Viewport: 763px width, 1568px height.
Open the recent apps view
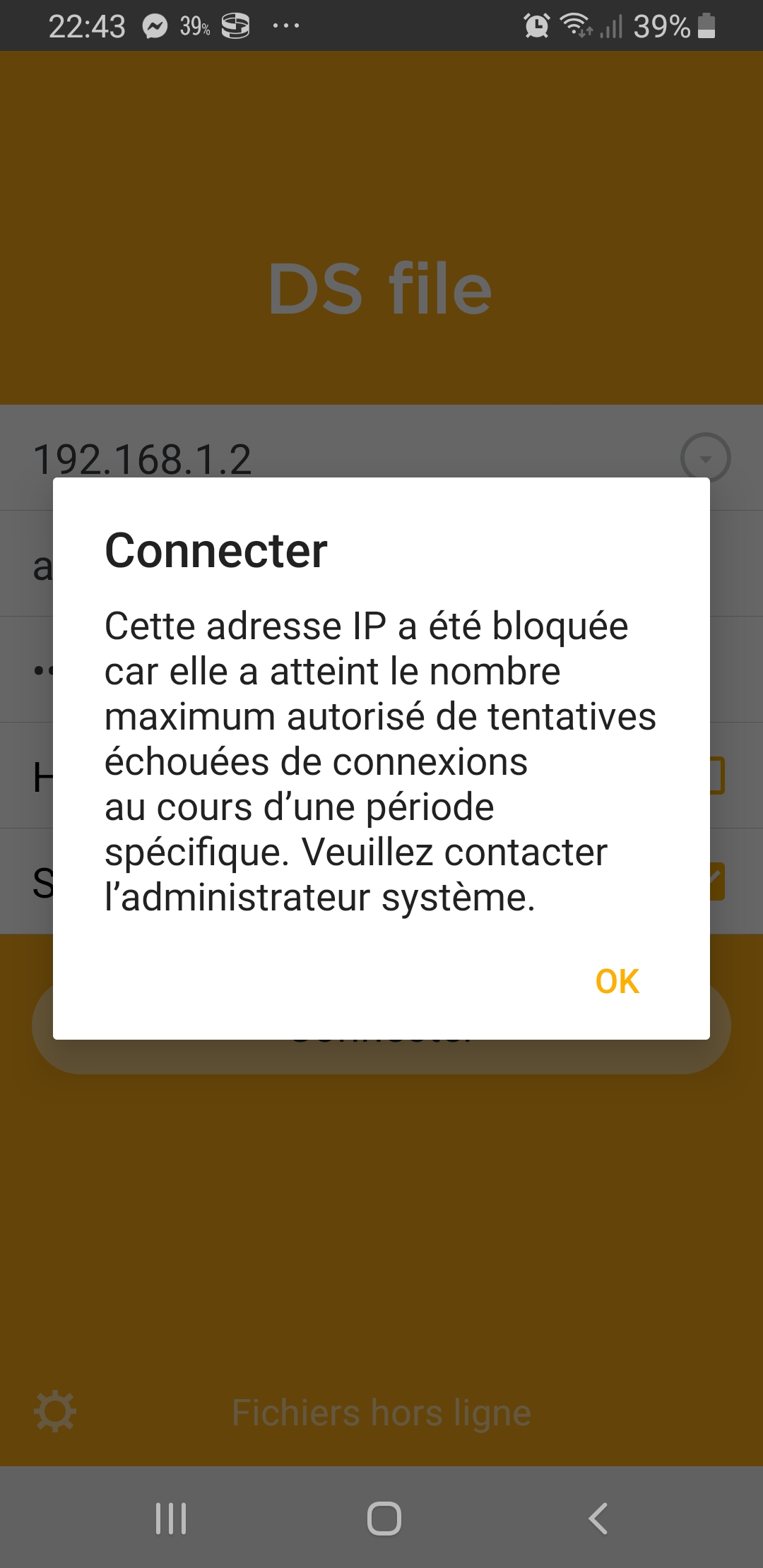(171, 1518)
